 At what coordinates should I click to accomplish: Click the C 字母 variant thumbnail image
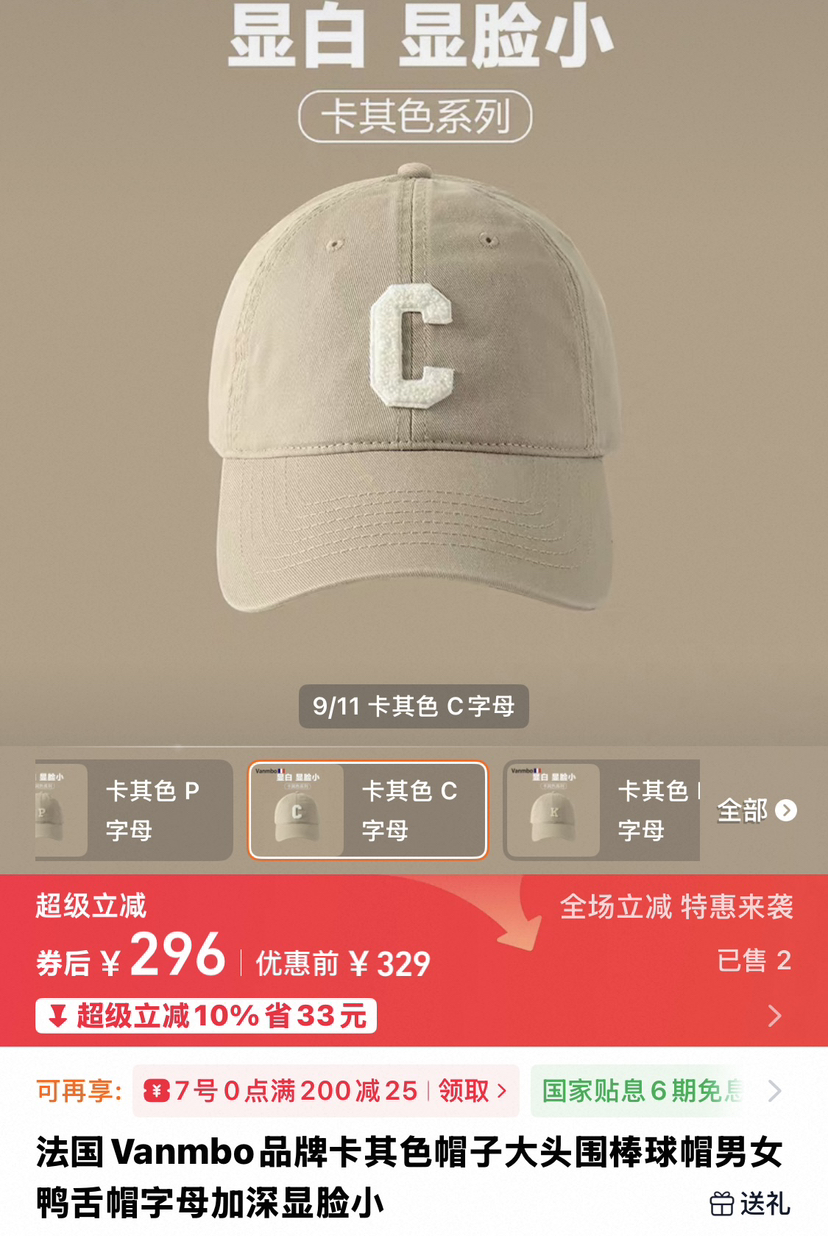(x=296, y=810)
